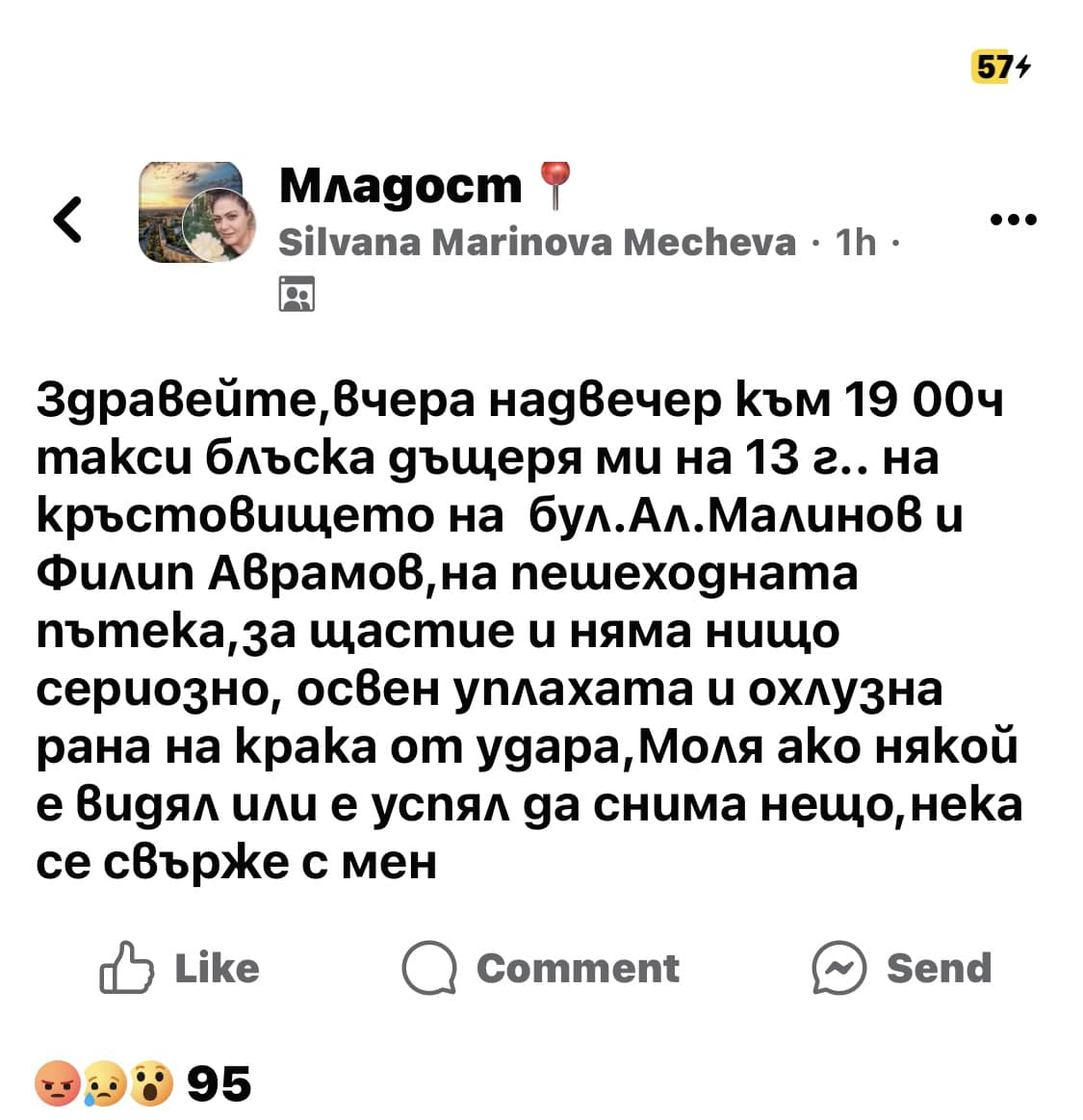Tap the 57 battery charging indicator
The height and width of the screenshot is (1120, 1083).
click(999, 67)
